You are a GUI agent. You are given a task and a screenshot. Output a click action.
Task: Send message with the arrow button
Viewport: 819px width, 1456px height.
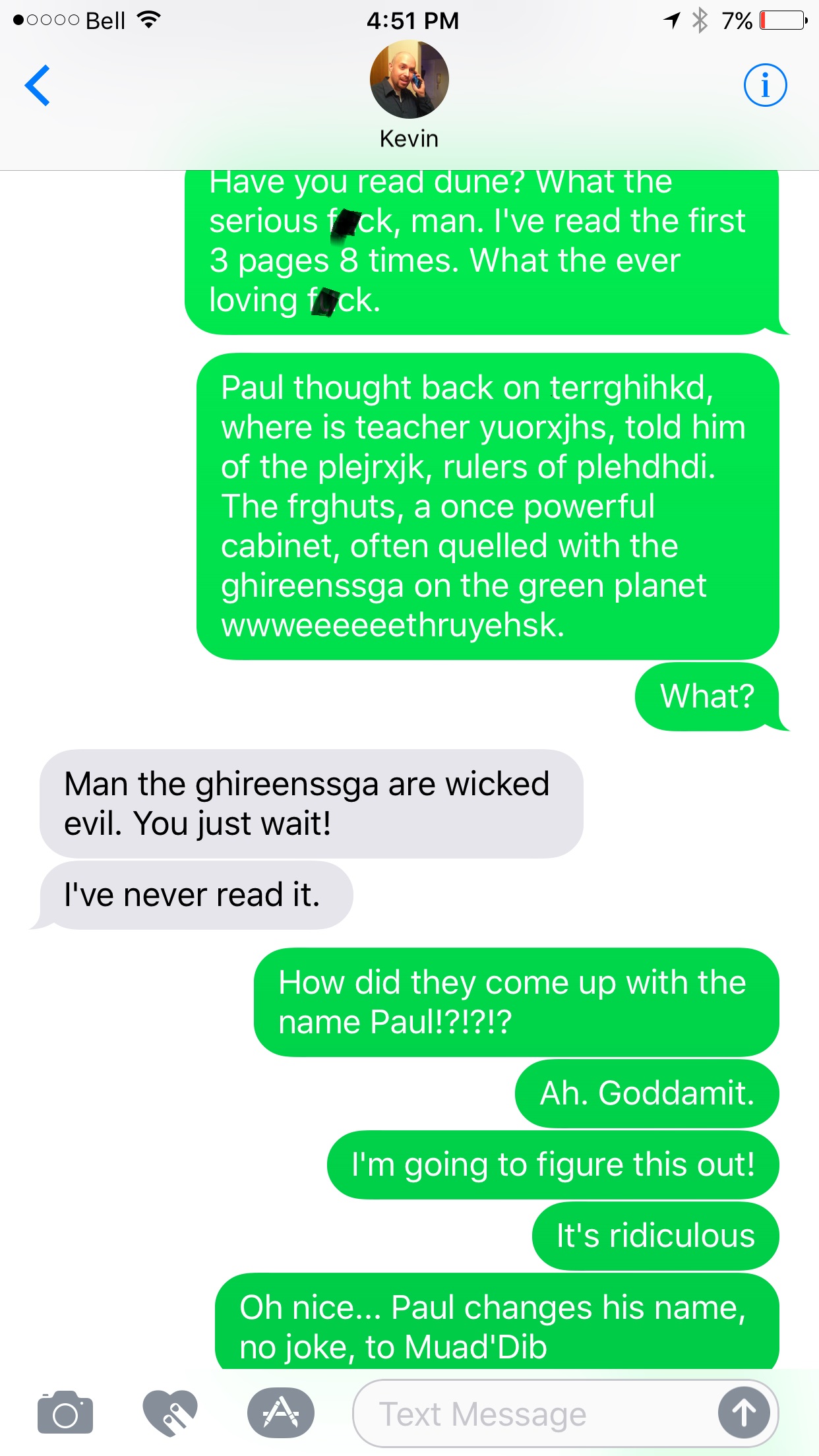coord(744,1412)
